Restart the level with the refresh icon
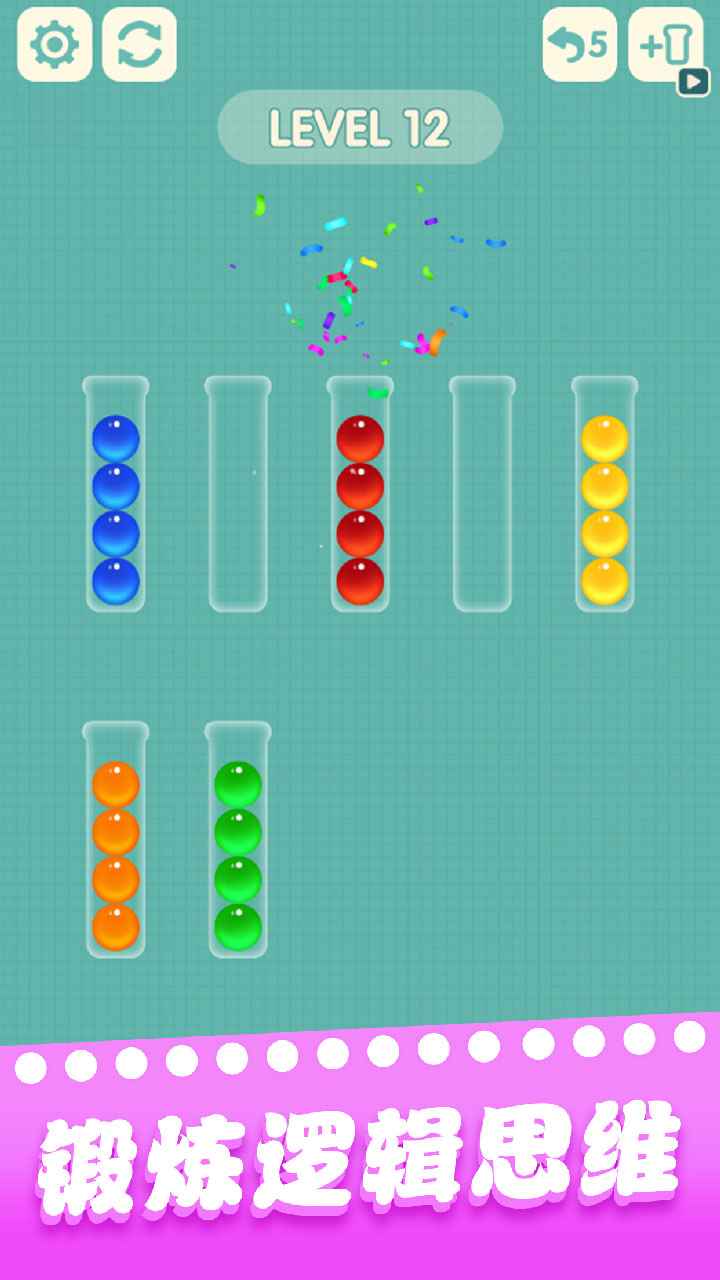Screen dimensions: 720x1280 coord(139,44)
